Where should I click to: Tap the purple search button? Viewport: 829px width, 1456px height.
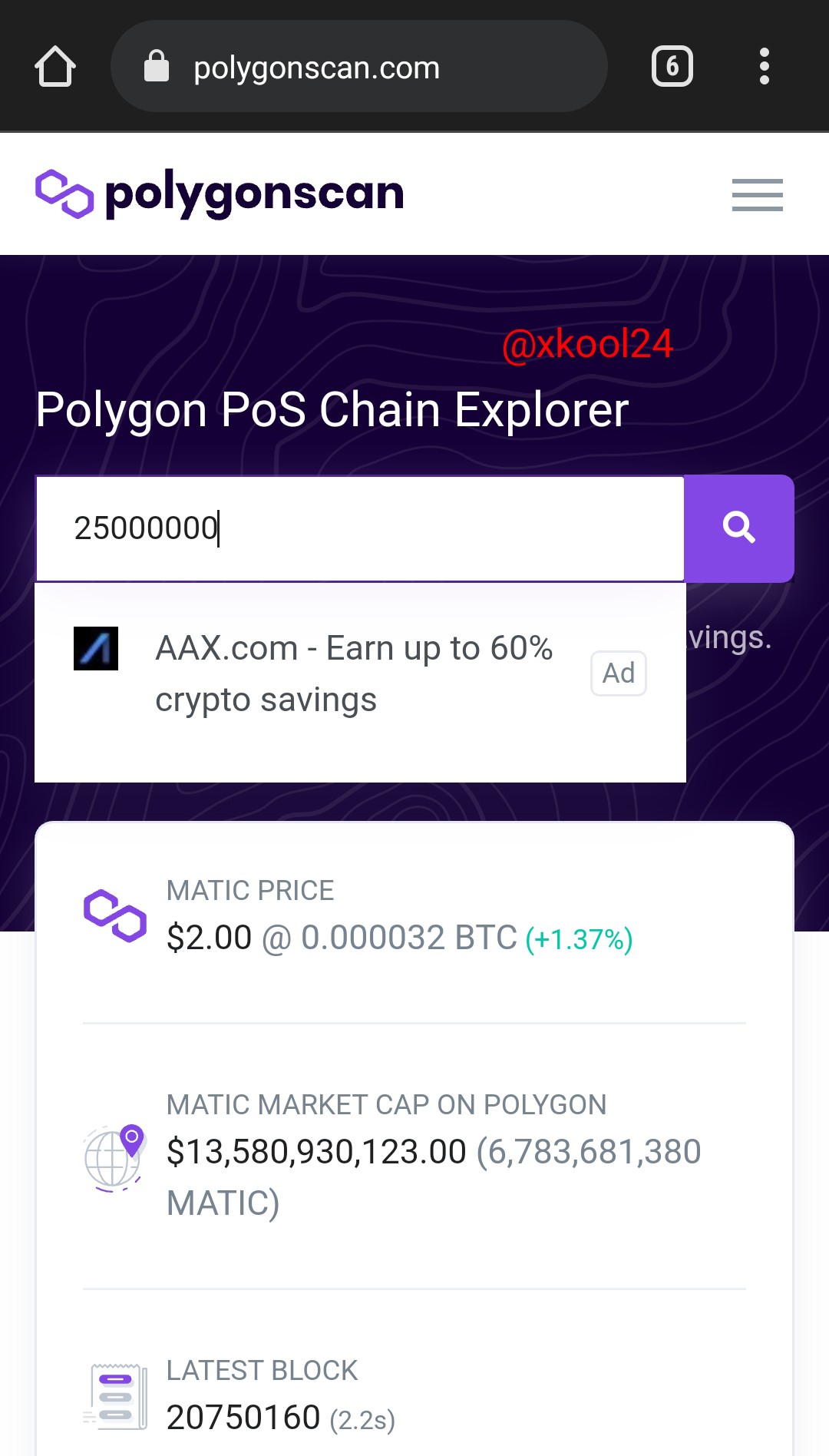(x=738, y=528)
